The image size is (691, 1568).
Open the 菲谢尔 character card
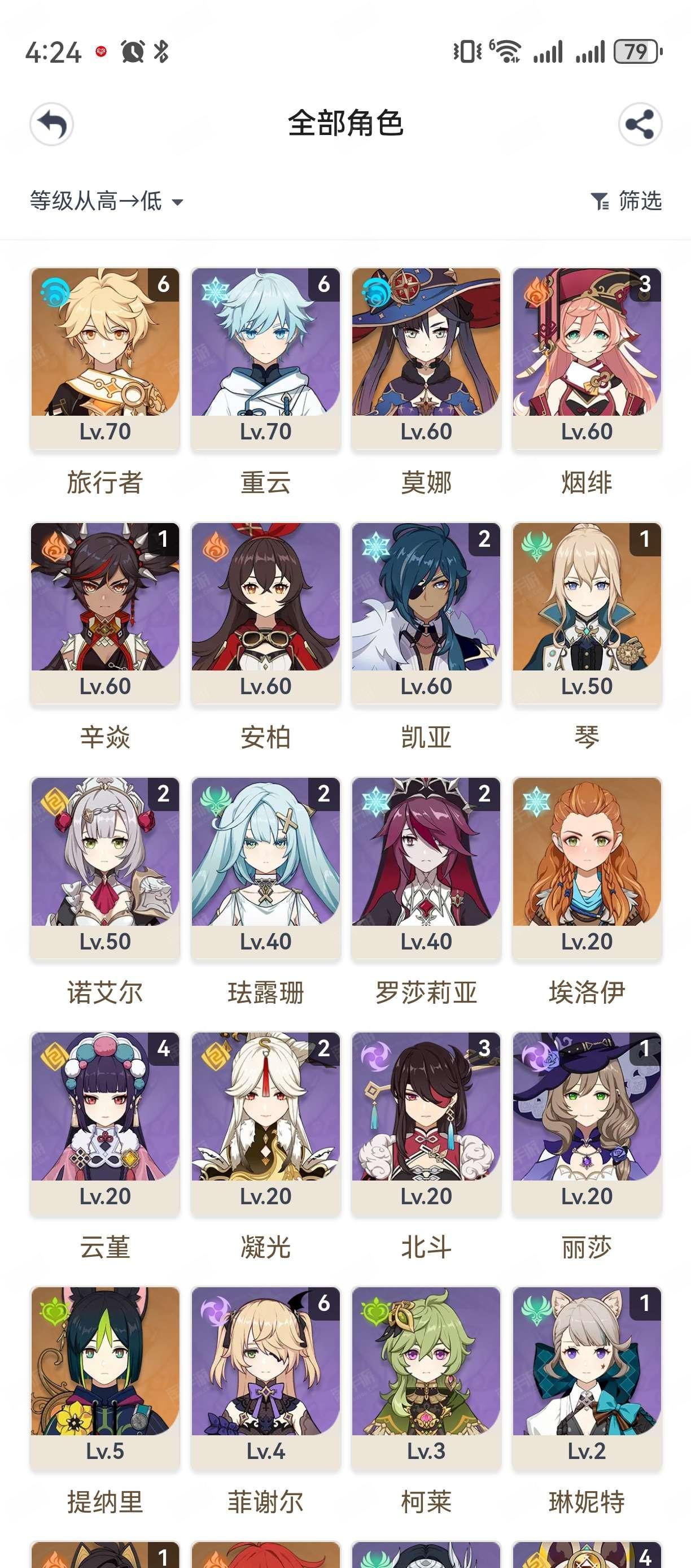click(266, 1378)
